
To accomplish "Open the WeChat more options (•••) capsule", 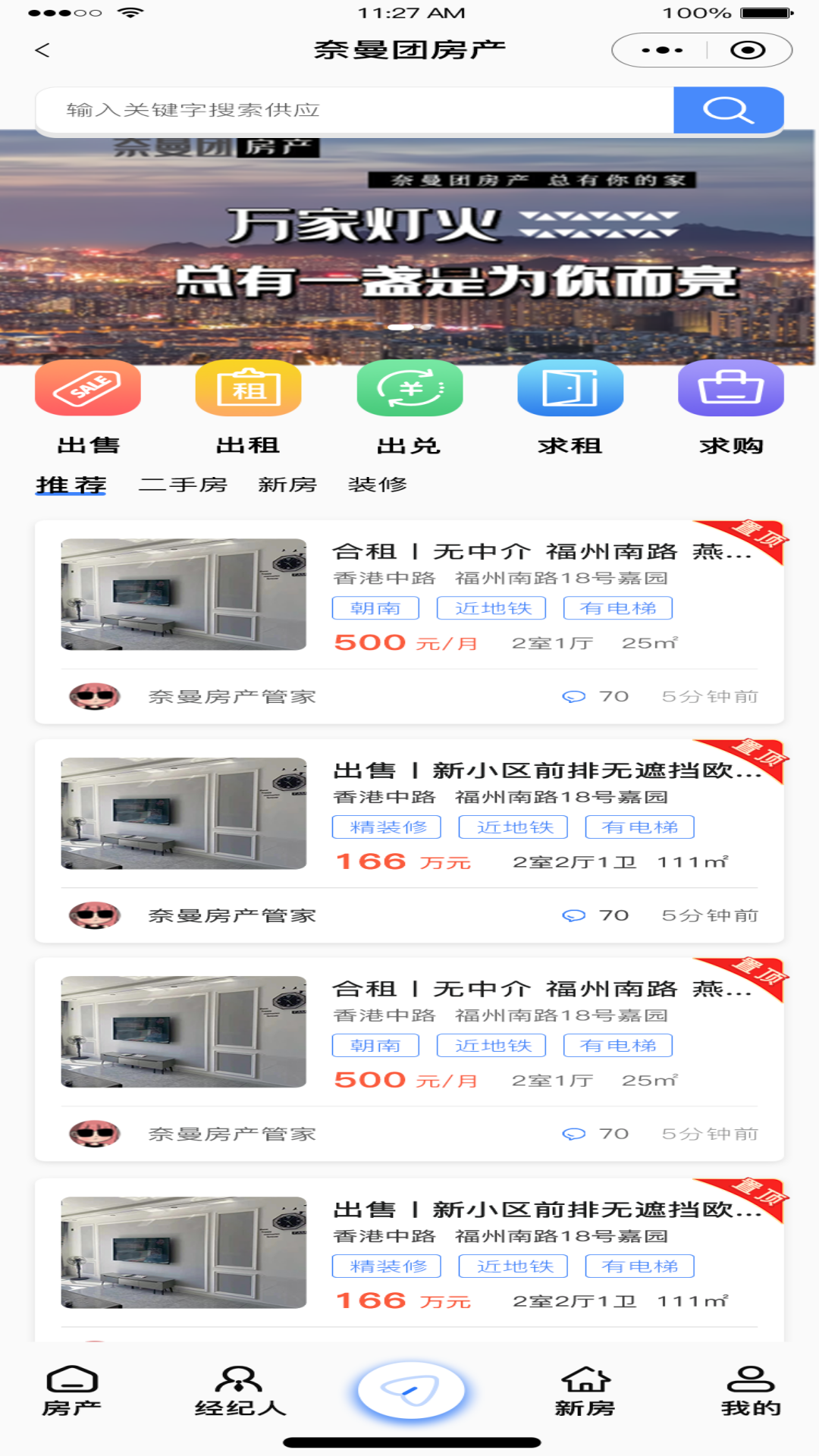I will point(664,49).
